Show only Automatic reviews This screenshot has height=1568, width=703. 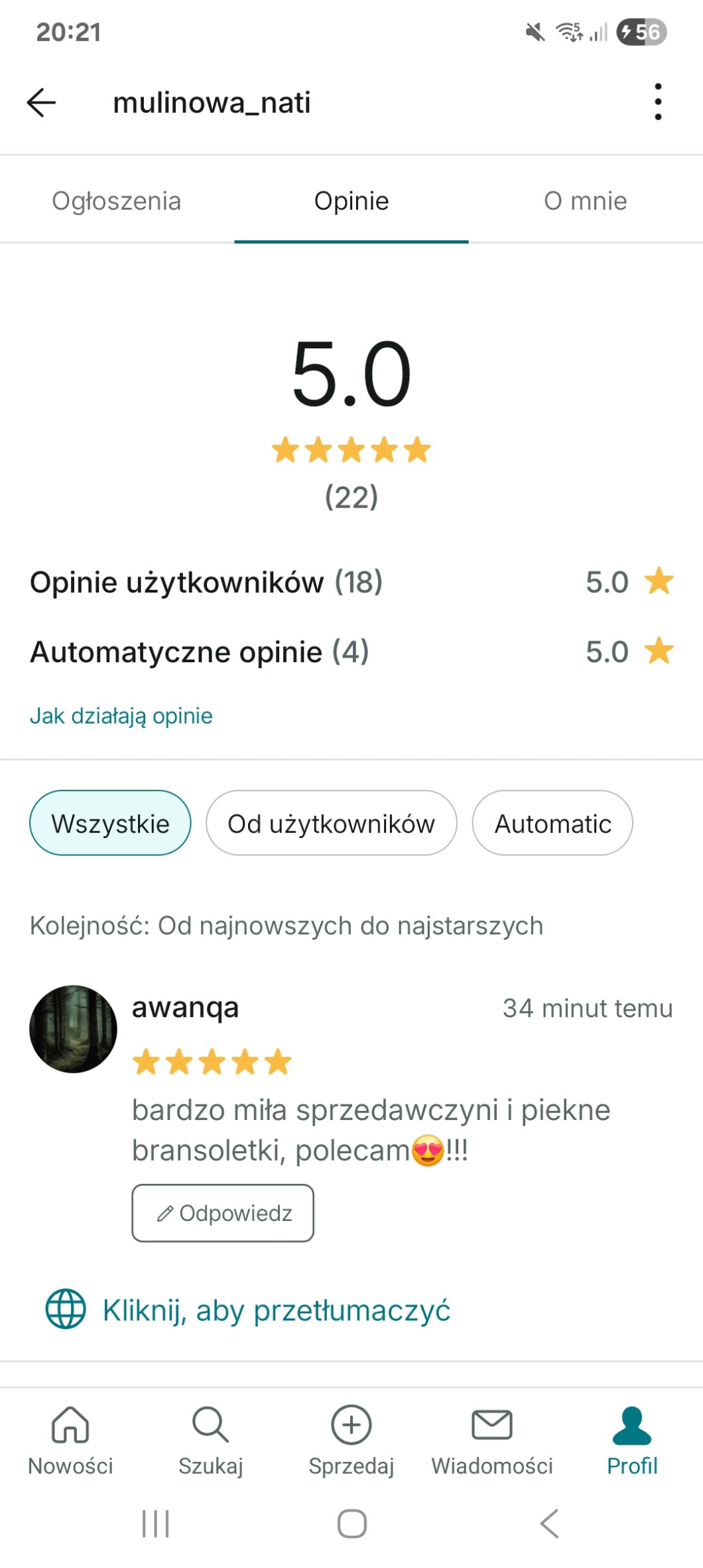(552, 823)
